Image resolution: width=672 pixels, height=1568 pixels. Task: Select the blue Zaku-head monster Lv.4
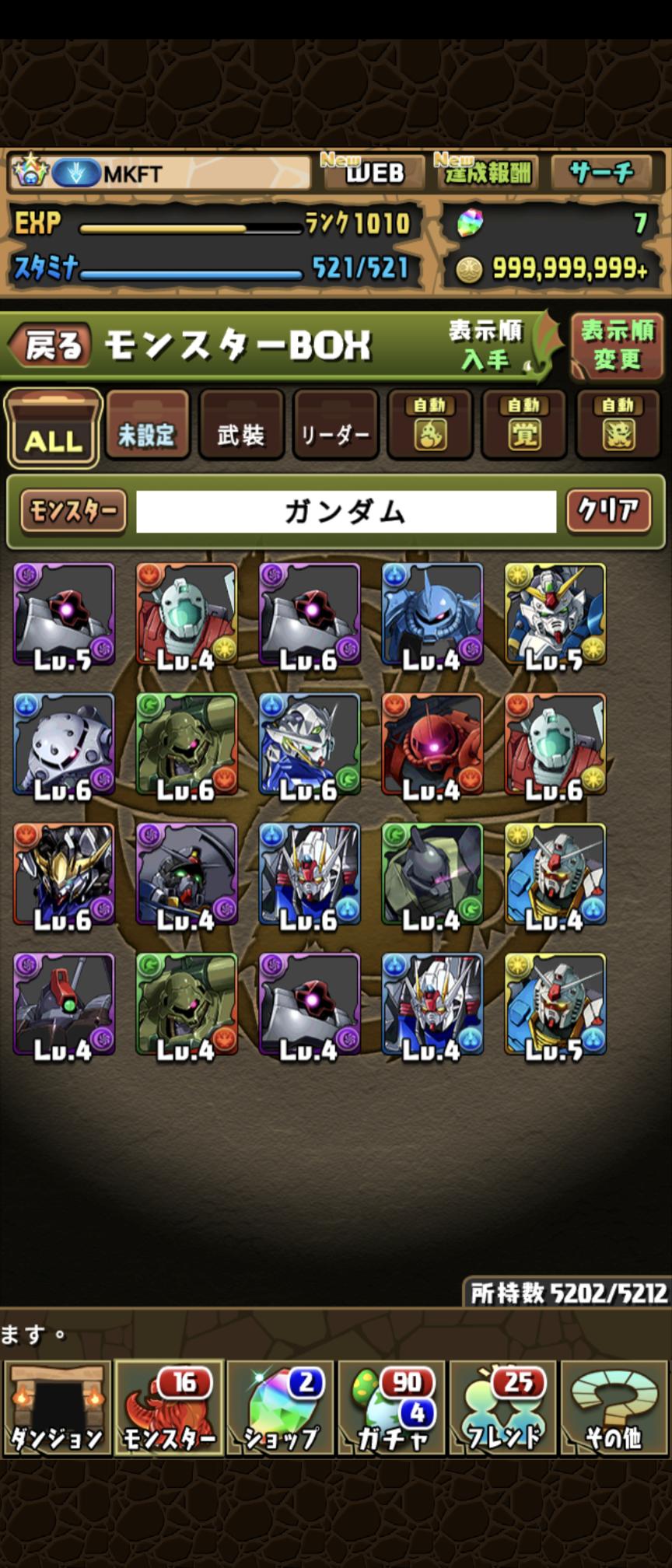(432, 614)
